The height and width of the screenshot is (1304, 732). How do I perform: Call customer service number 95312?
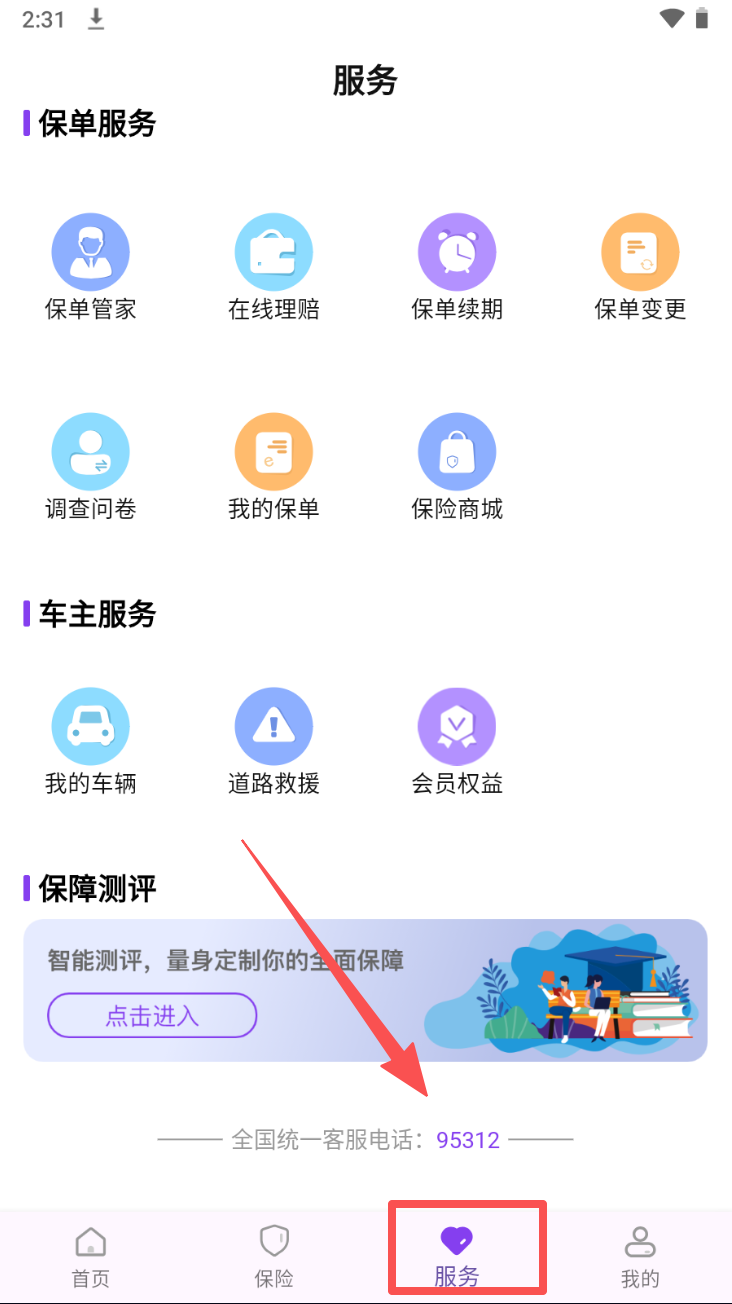[x=468, y=1139]
